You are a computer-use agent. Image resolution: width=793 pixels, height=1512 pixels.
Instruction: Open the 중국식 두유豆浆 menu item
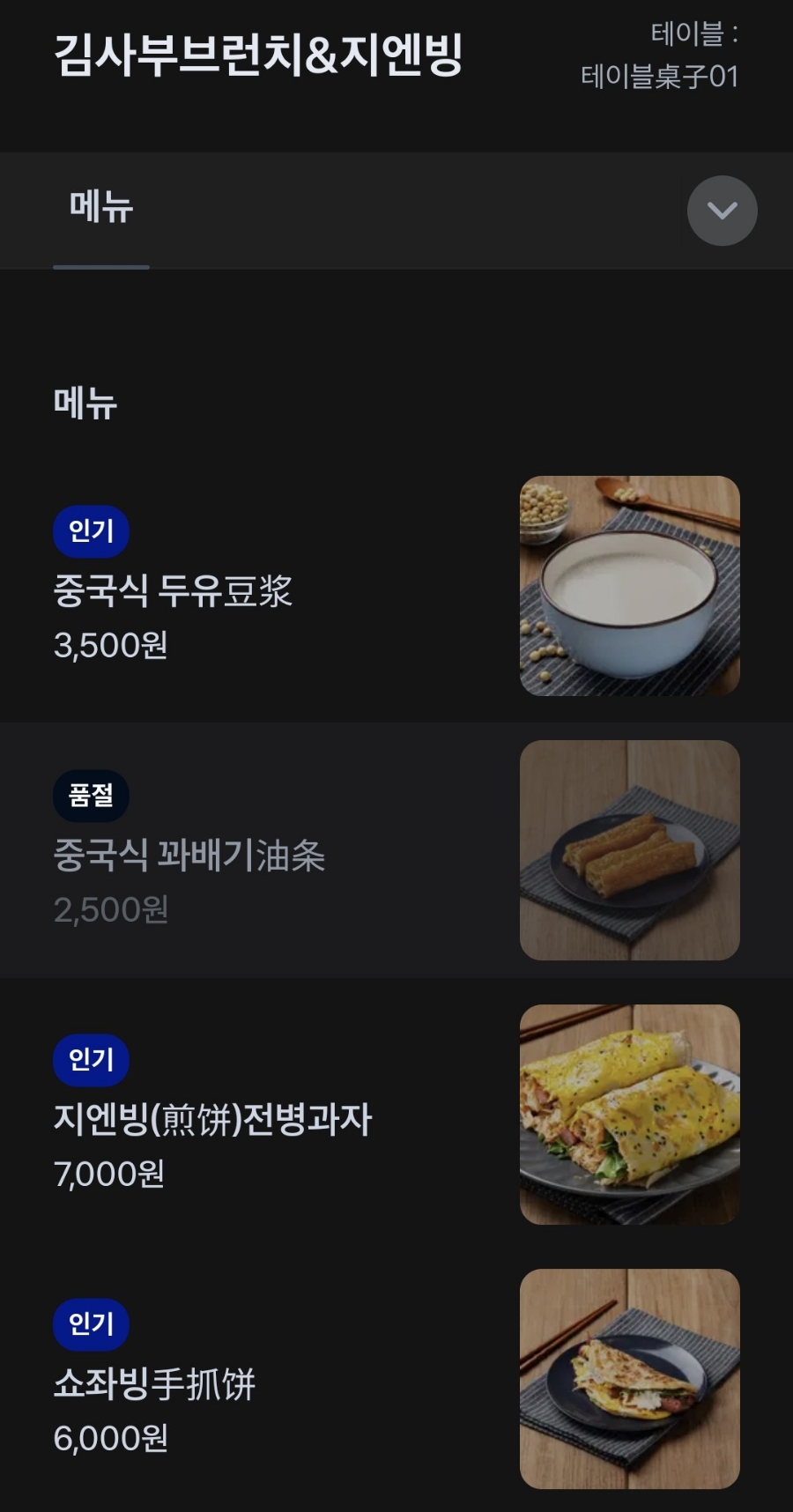[x=174, y=590]
